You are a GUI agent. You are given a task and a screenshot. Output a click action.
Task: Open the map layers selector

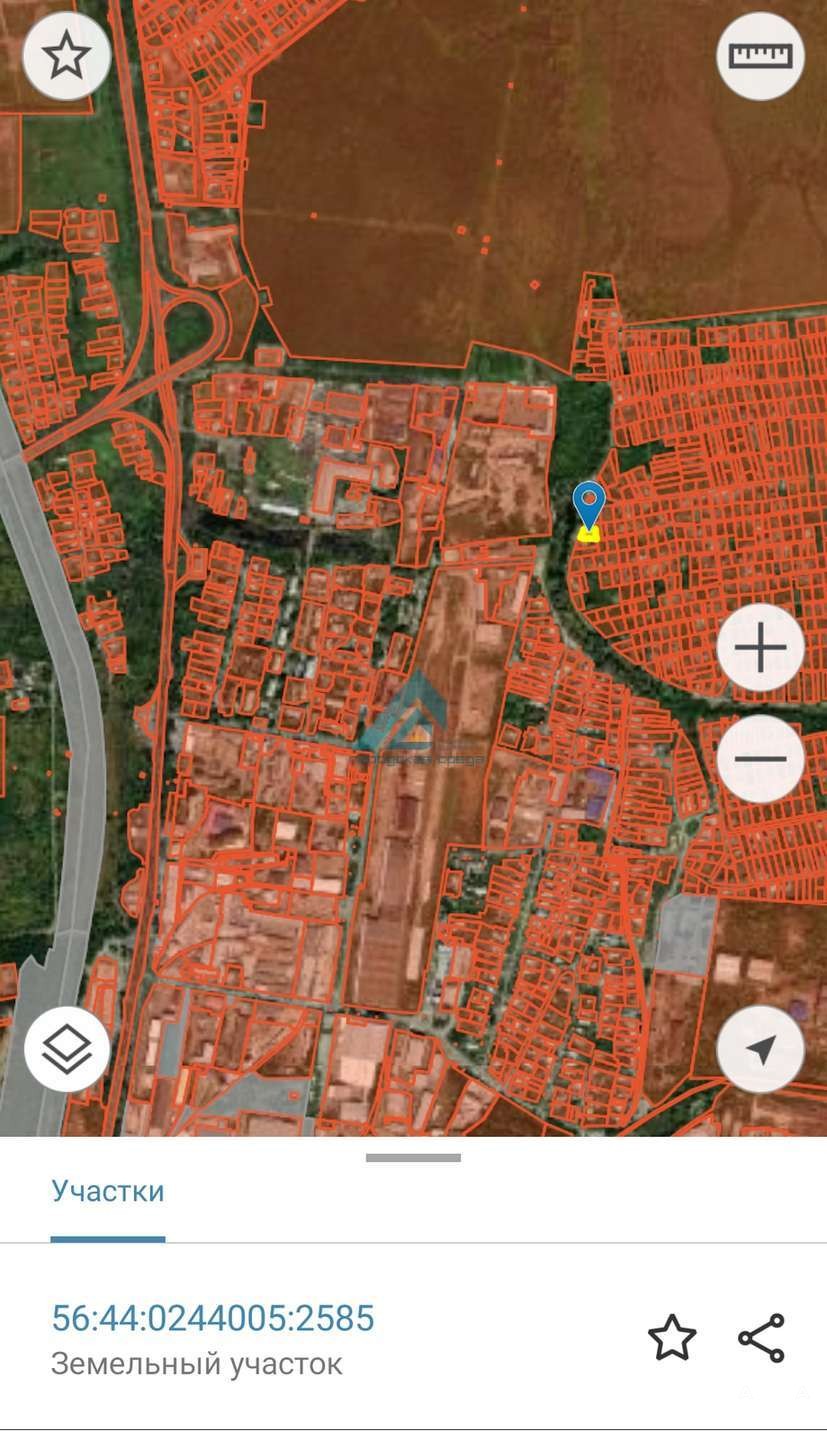[x=67, y=1049]
